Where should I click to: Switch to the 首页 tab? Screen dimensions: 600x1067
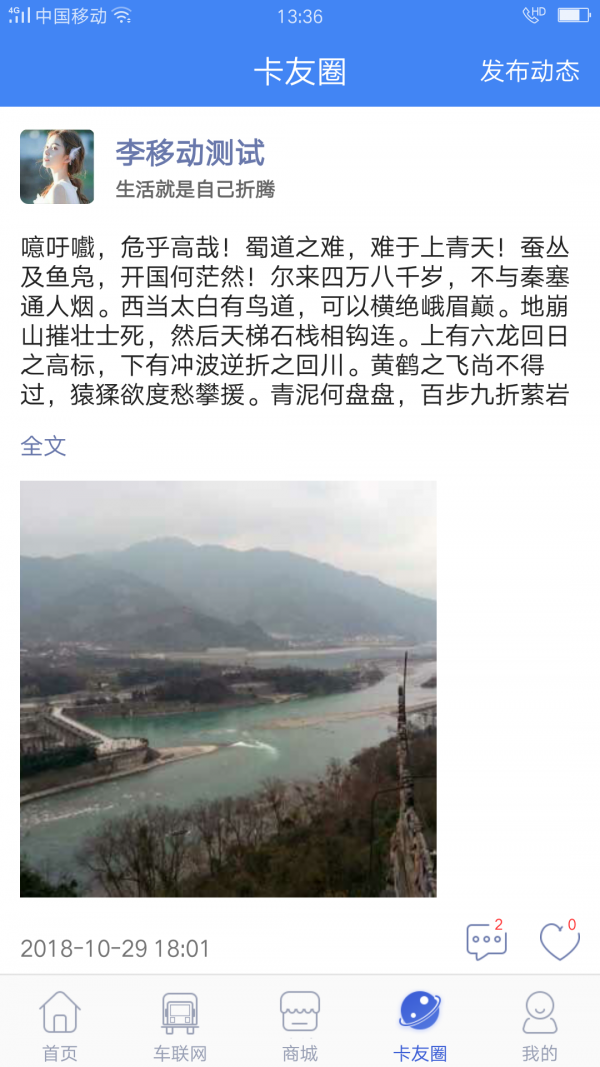60,1025
